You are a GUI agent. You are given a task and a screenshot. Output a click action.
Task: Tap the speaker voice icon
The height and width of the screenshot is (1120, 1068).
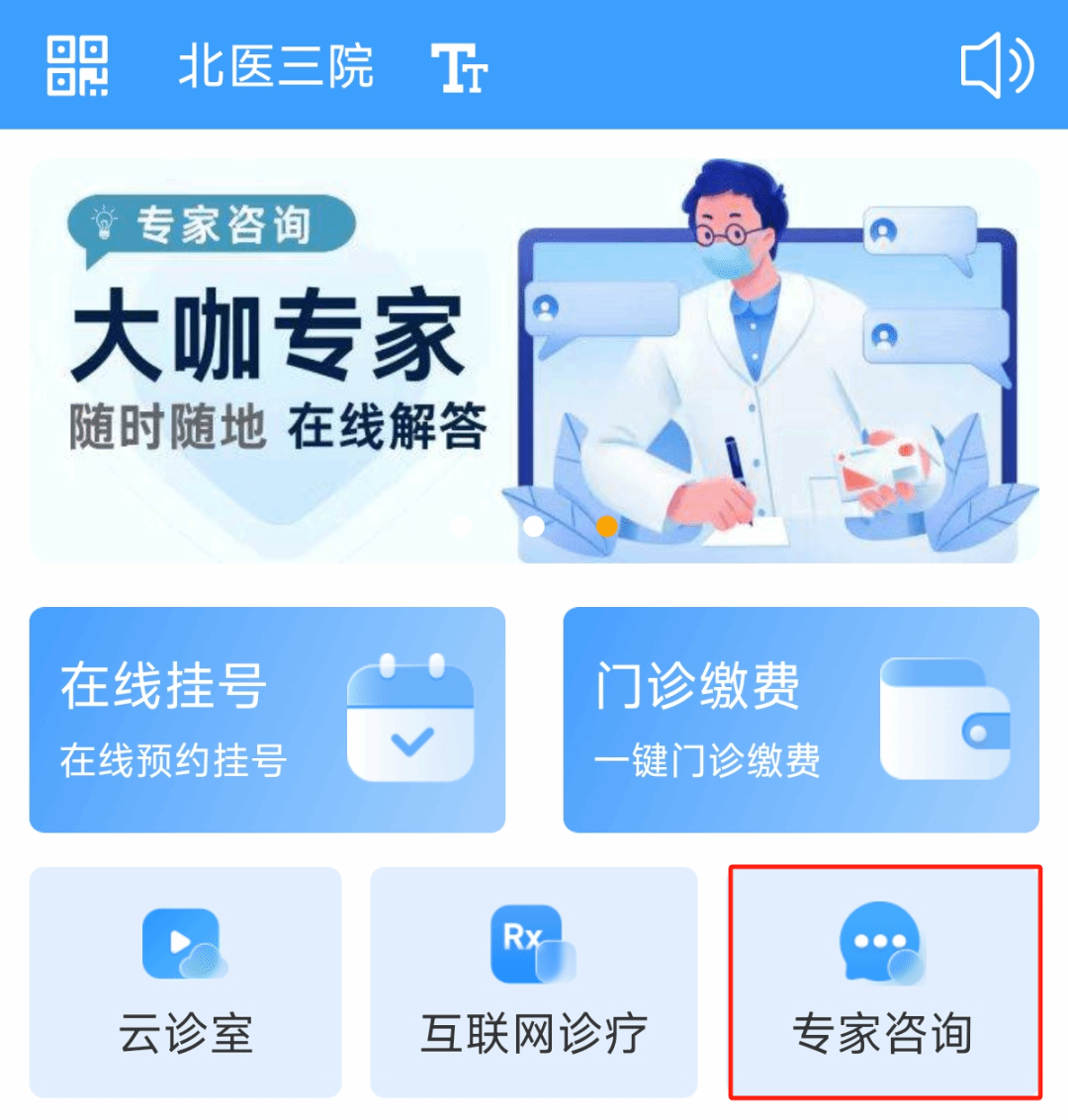(997, 65)
